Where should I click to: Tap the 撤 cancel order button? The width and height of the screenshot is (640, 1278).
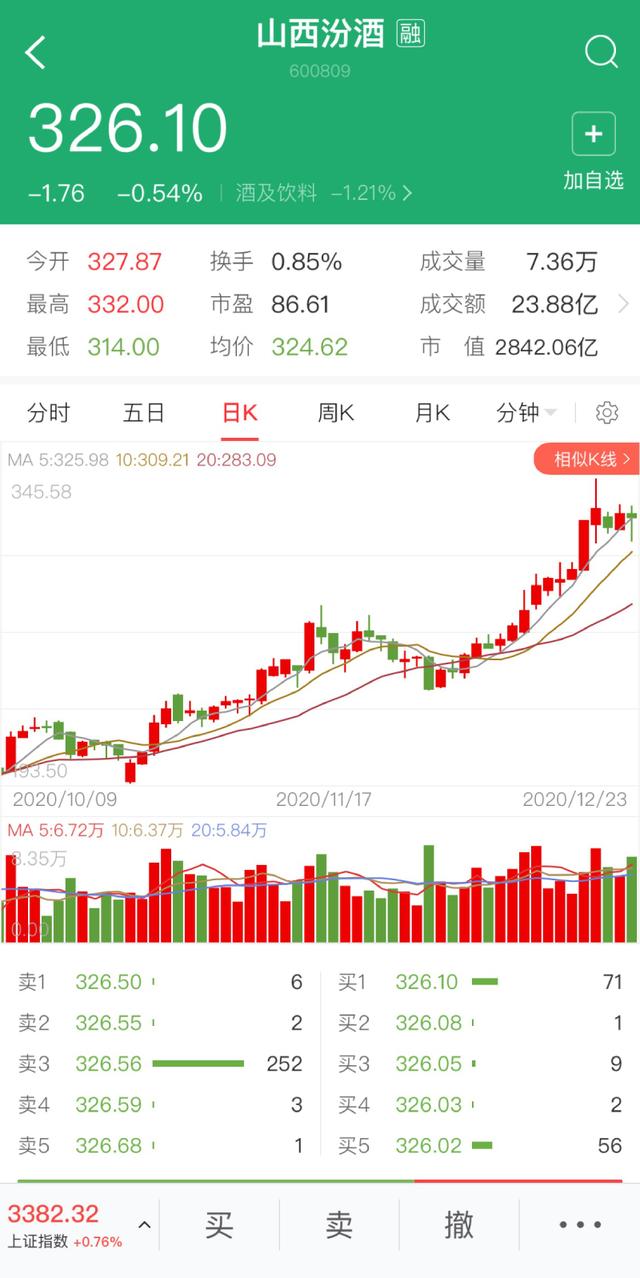coord(459,1225)
